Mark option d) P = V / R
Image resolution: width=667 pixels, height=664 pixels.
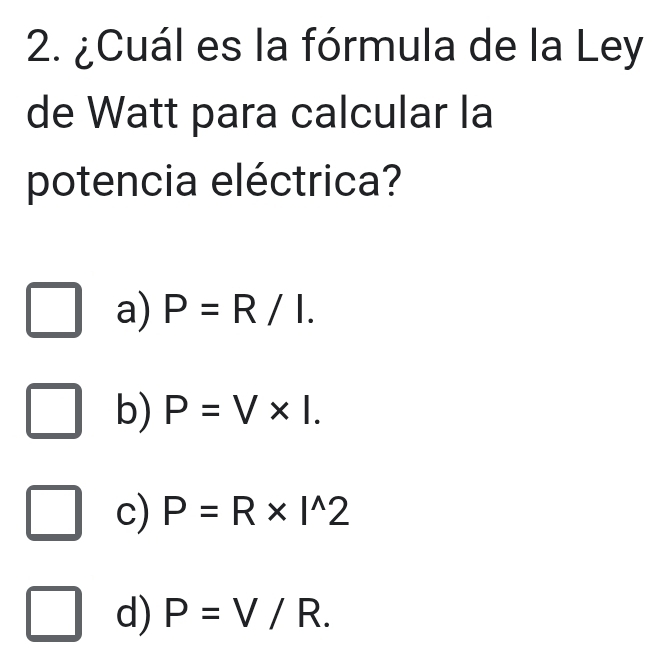[54, 611]
